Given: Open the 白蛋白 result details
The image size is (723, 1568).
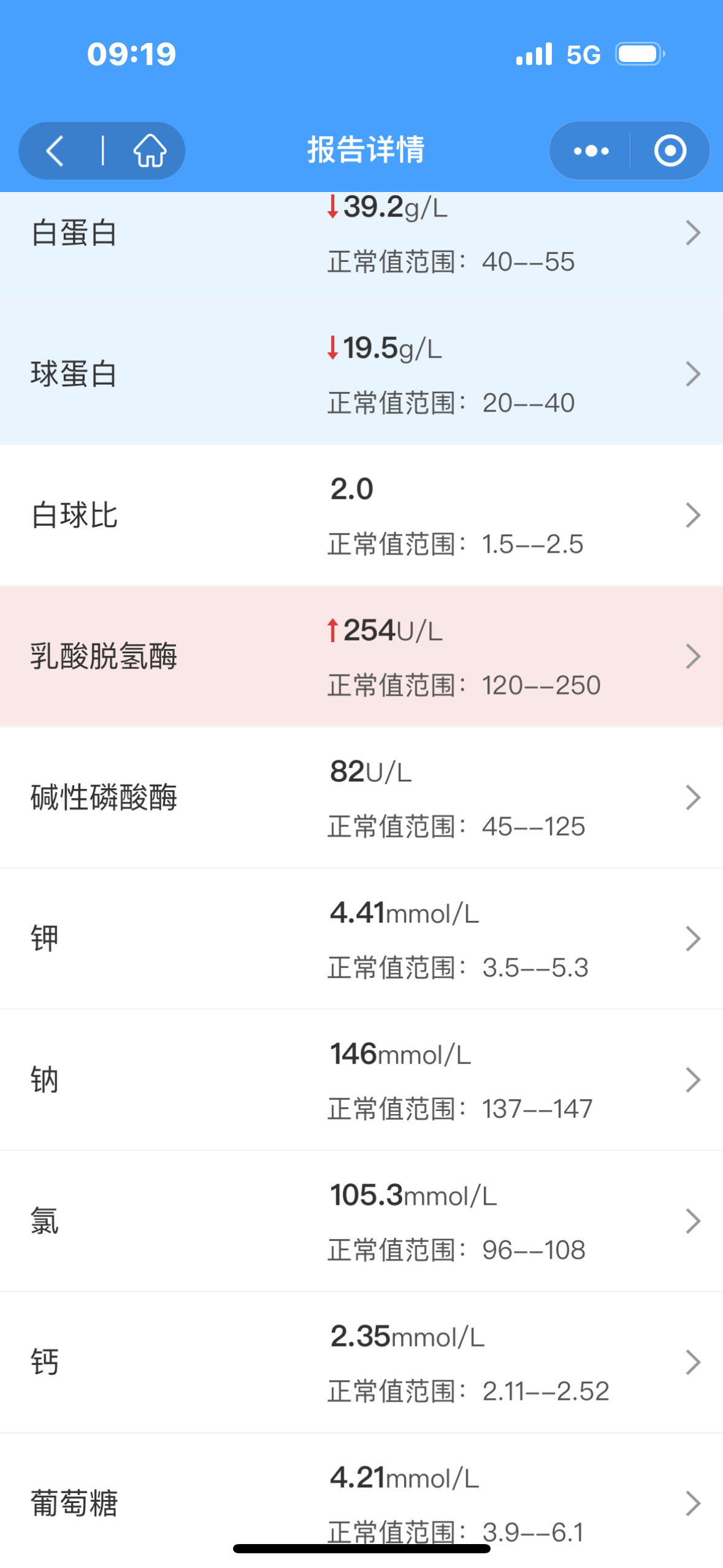Looking at the screenshot, I should pyautogui.click(x=361, y=247).
